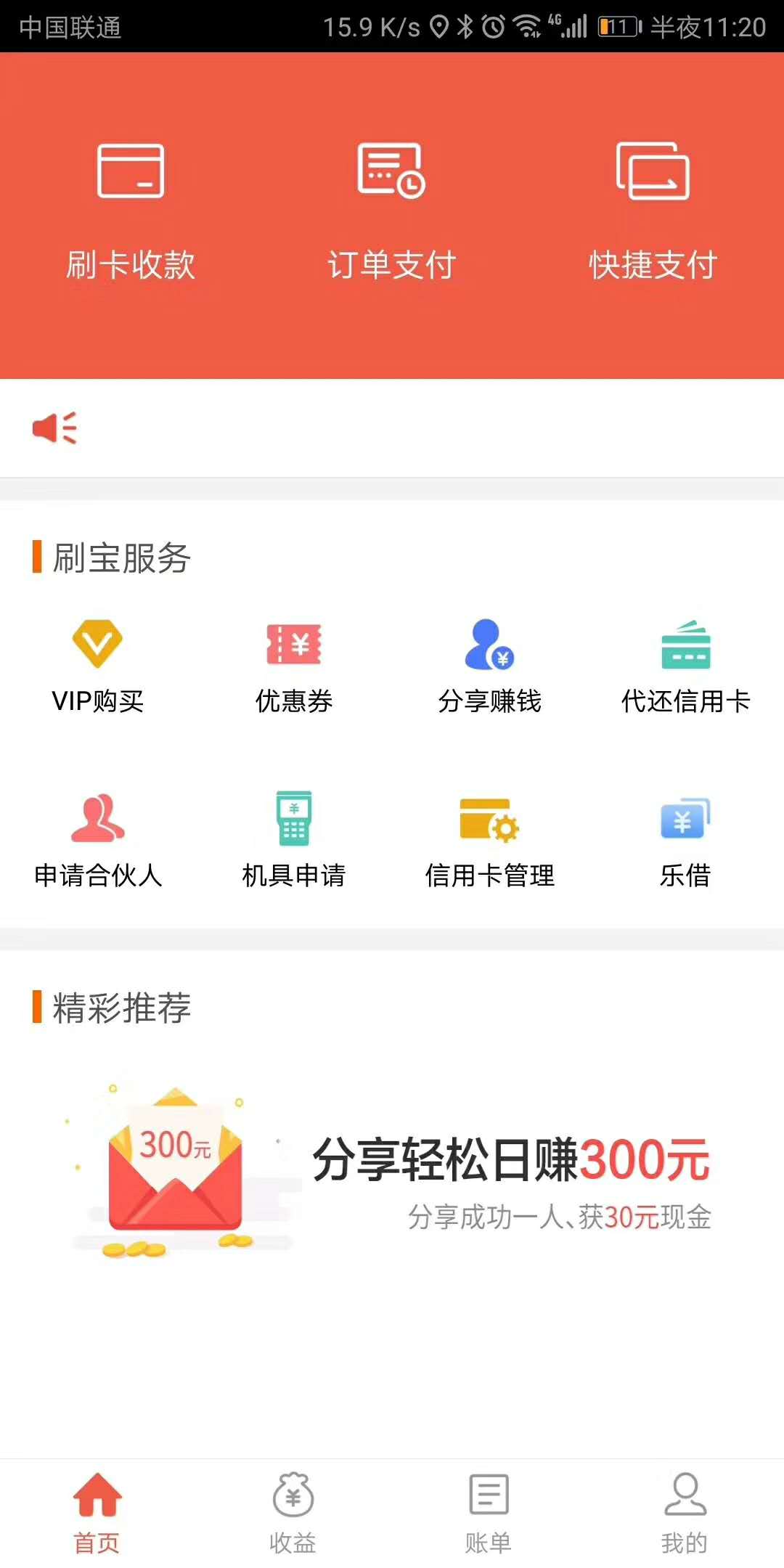
Task: Open 订单支付 order payment
Action: 391,211
